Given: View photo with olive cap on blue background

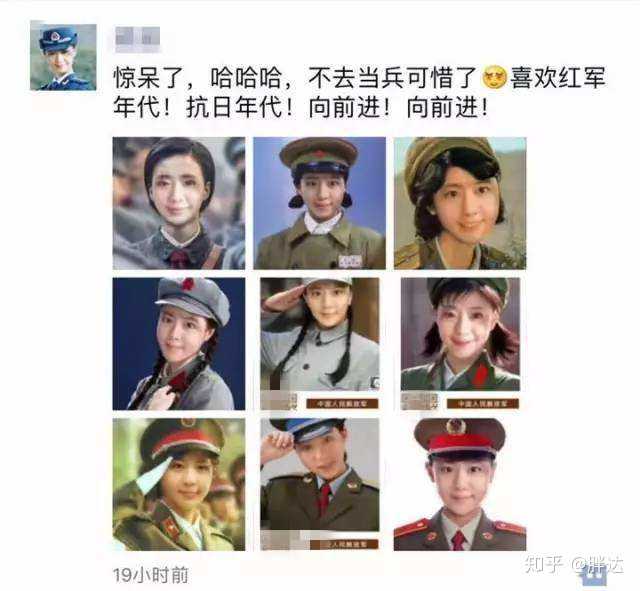Looking at the screenshot, I should (x=318, y=203).
